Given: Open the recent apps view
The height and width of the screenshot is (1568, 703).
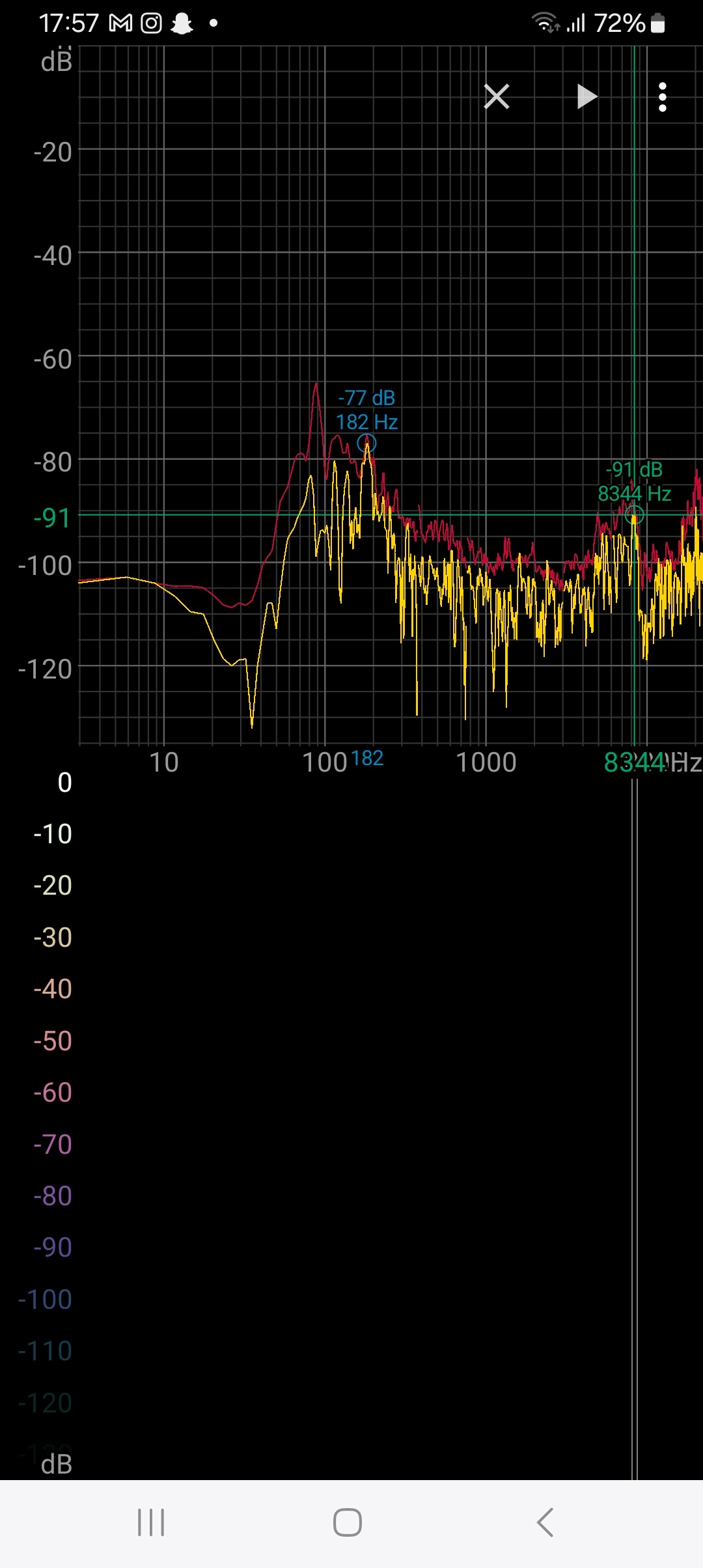Looking at the screenshot, I should pyautogui.click(x=151, y=1522).
